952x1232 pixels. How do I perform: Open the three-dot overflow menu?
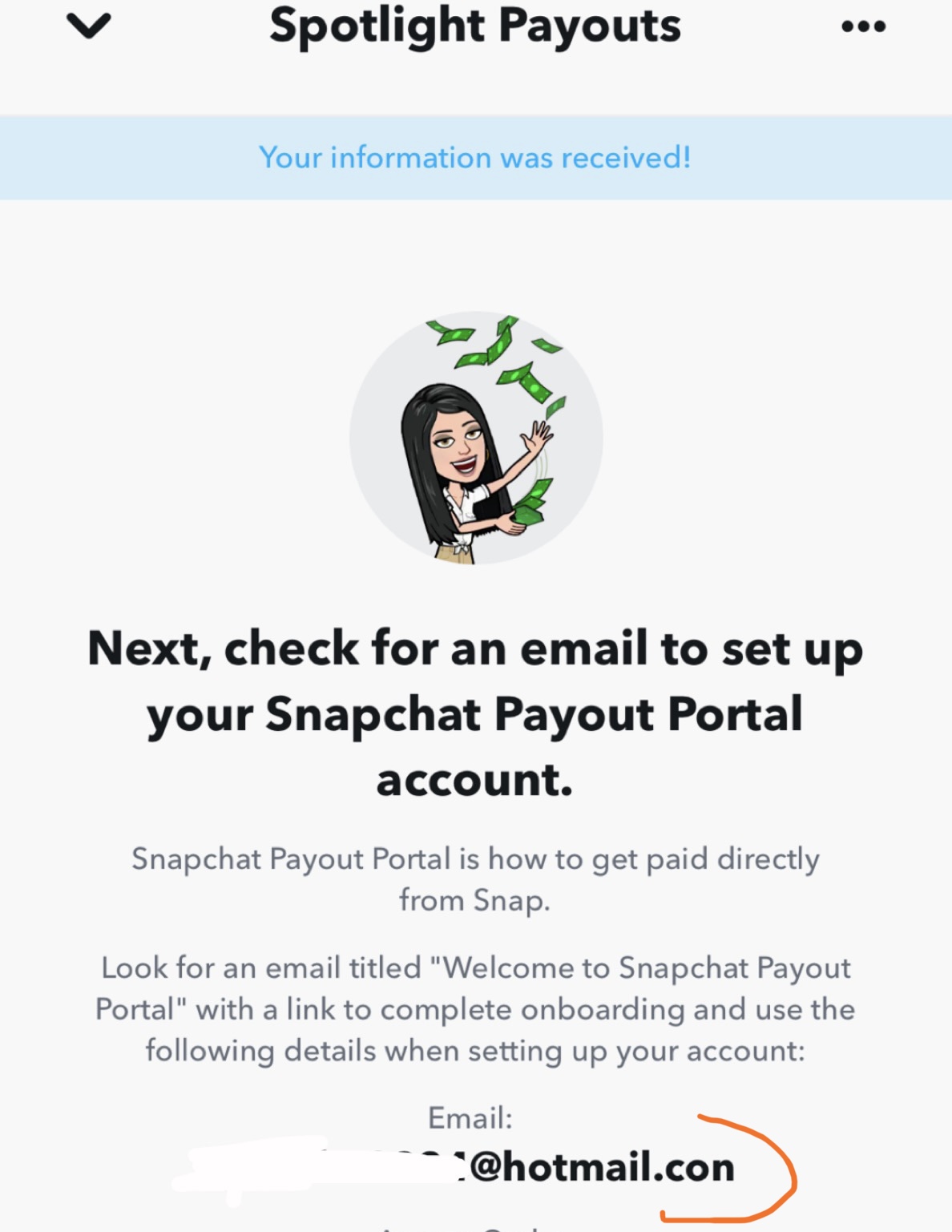coord(863,26)
